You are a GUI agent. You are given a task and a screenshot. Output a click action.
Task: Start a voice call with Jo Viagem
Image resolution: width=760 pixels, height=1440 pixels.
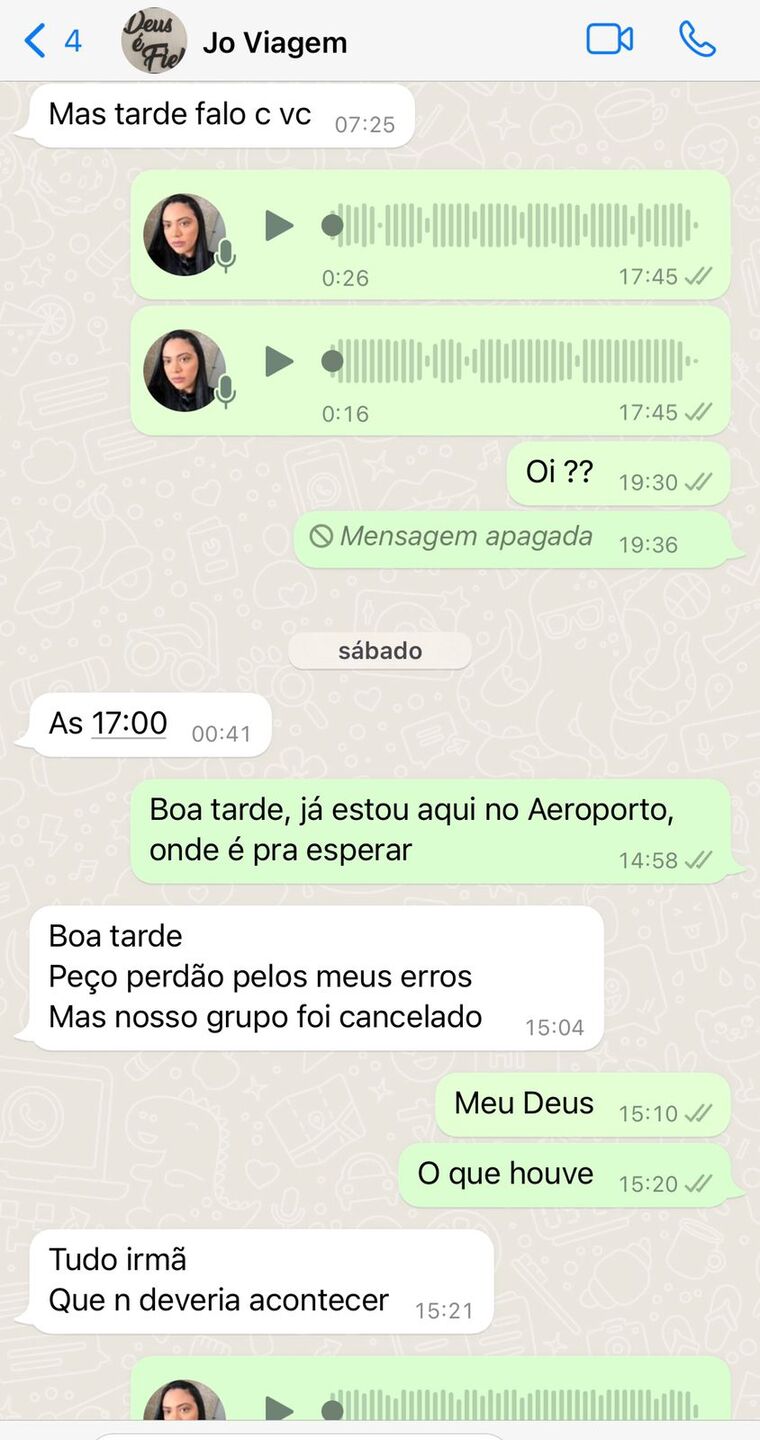697,40
